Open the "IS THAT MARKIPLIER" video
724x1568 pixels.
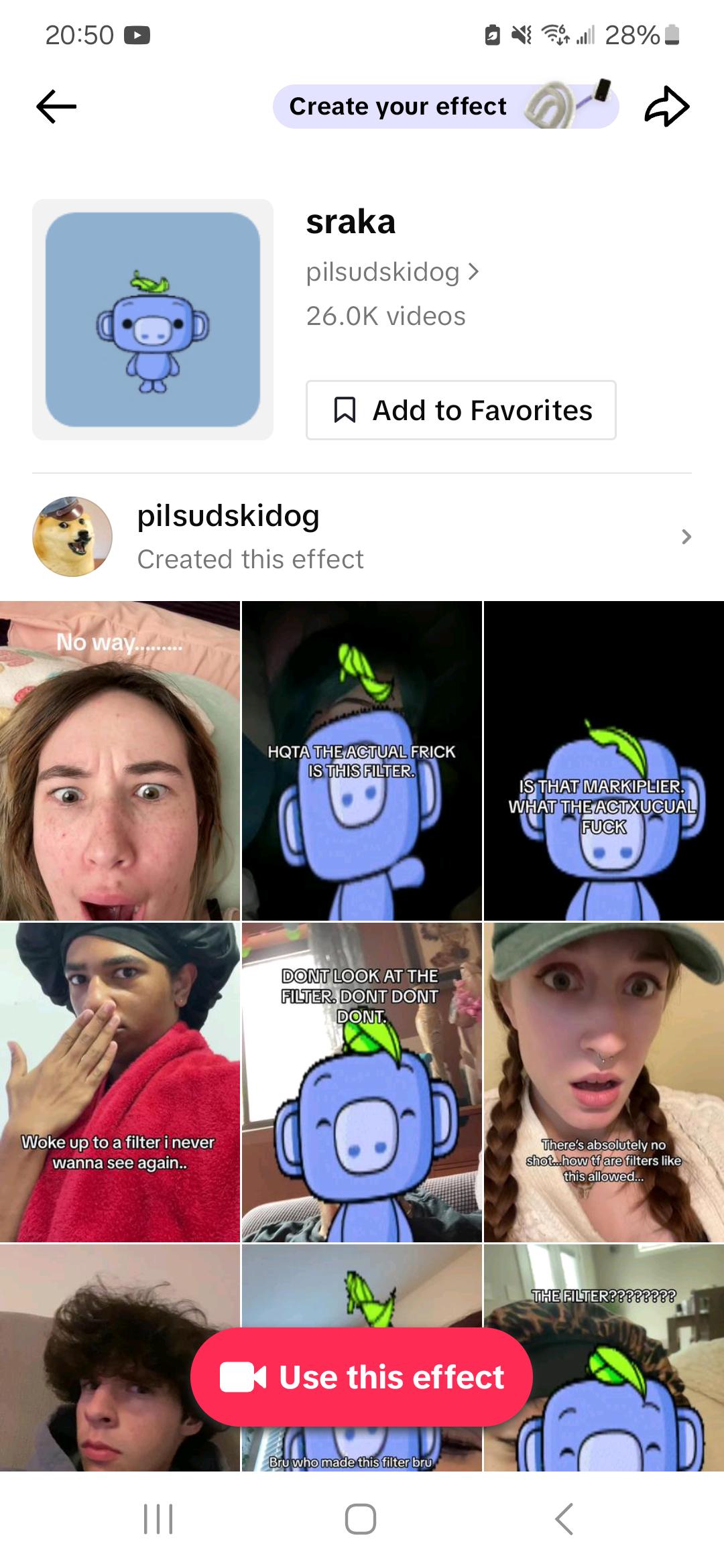pyautogui.click(x=603, y=761)
